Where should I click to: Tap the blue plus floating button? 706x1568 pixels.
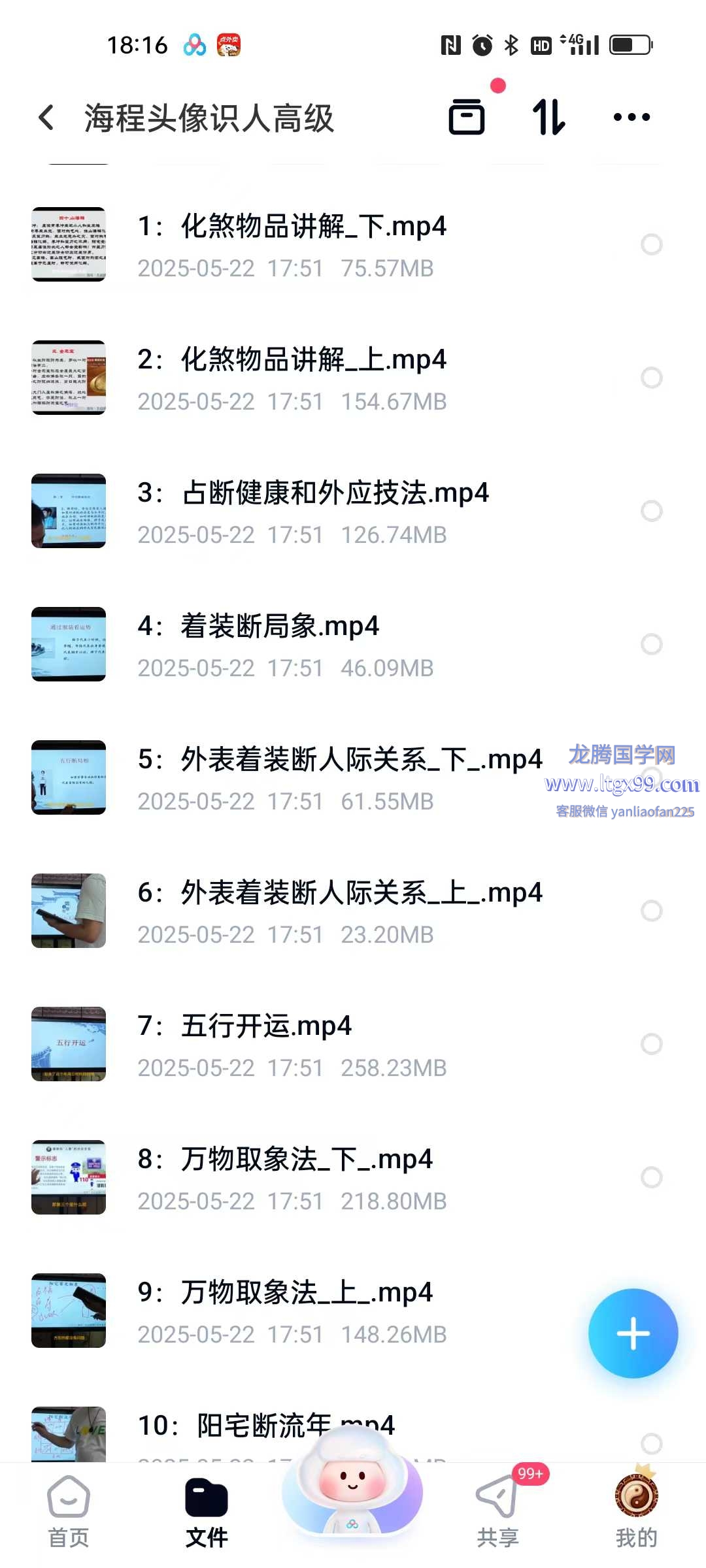pos(633,1333)
